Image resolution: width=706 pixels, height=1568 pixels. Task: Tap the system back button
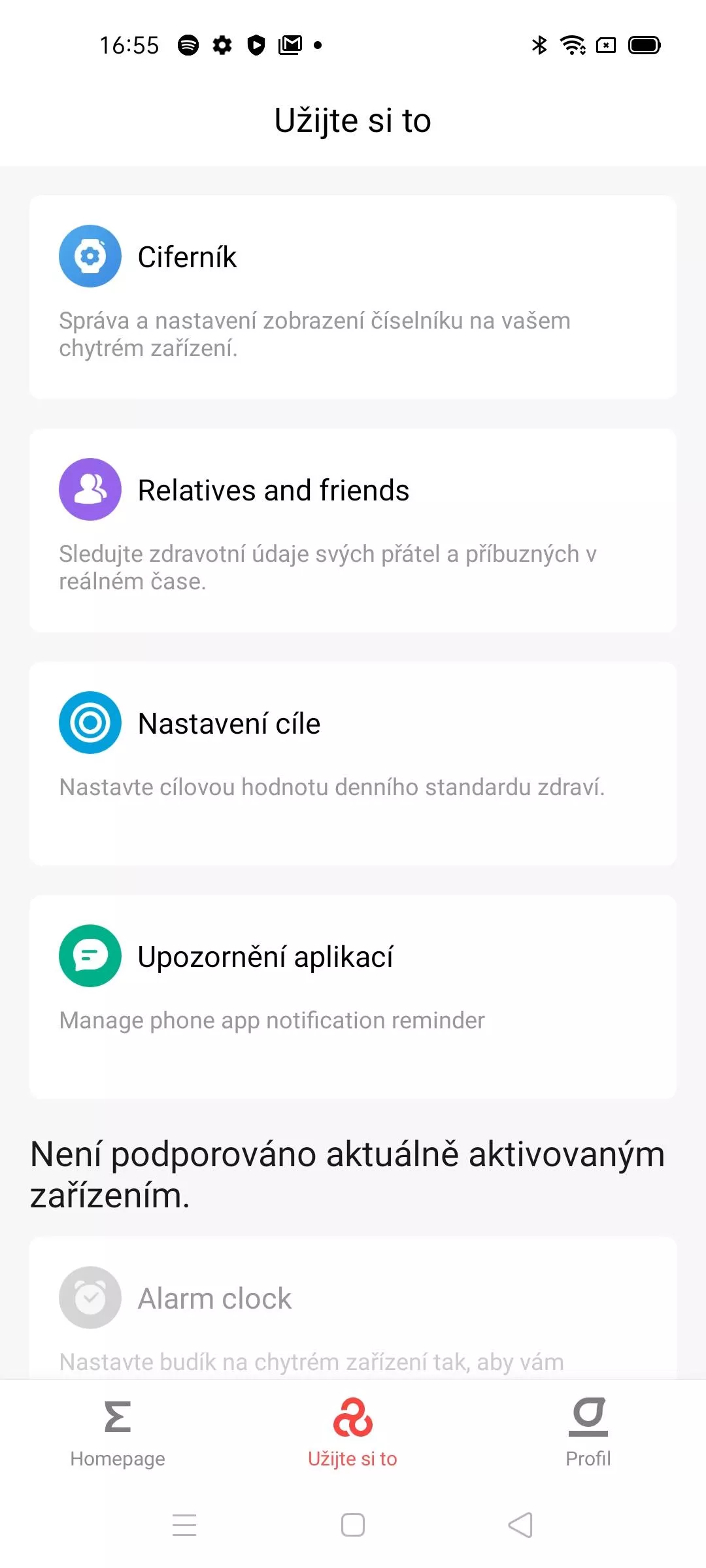(x=521, y=1525)
